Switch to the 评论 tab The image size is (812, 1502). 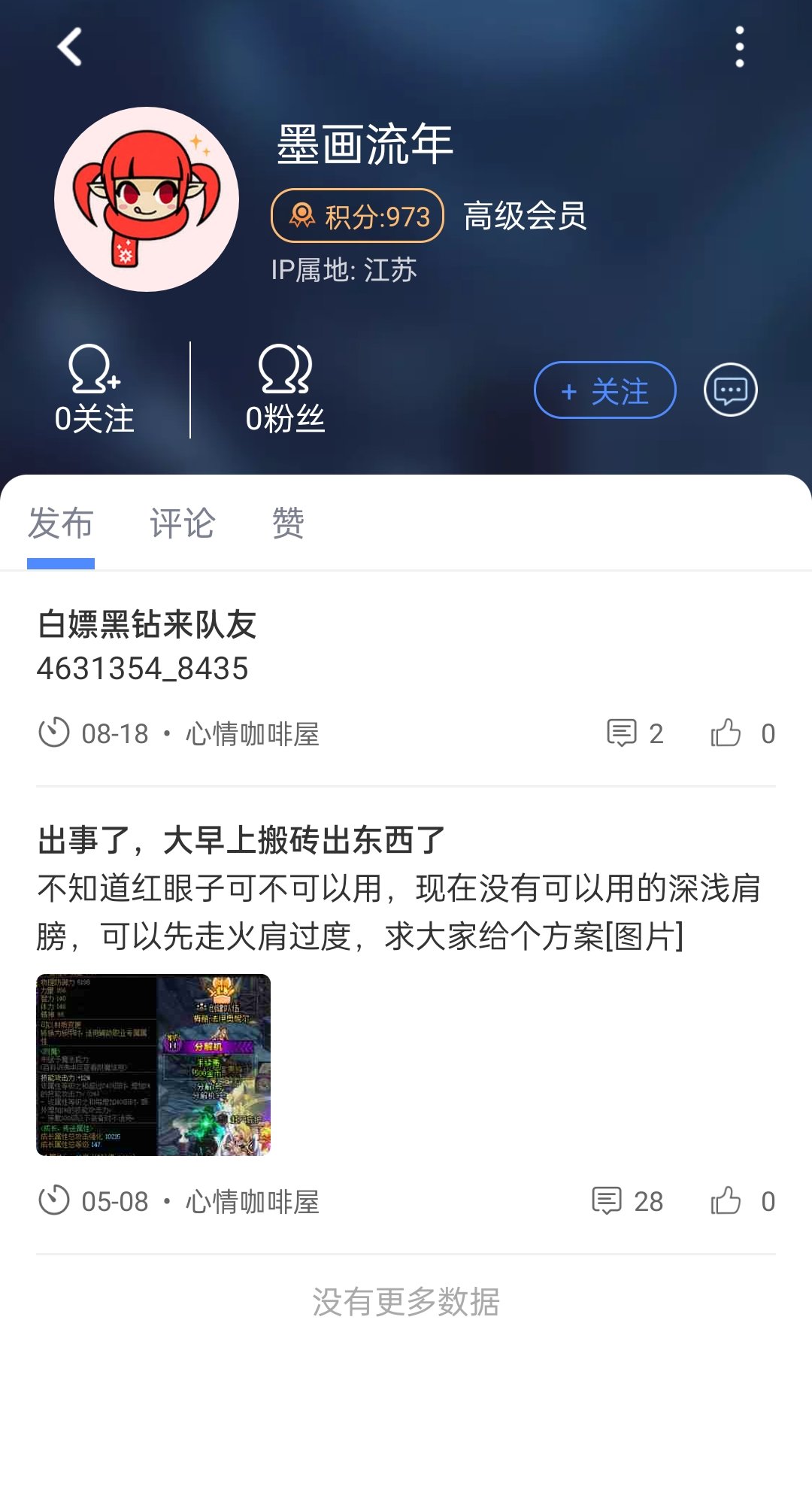click(x=183, y=523)
